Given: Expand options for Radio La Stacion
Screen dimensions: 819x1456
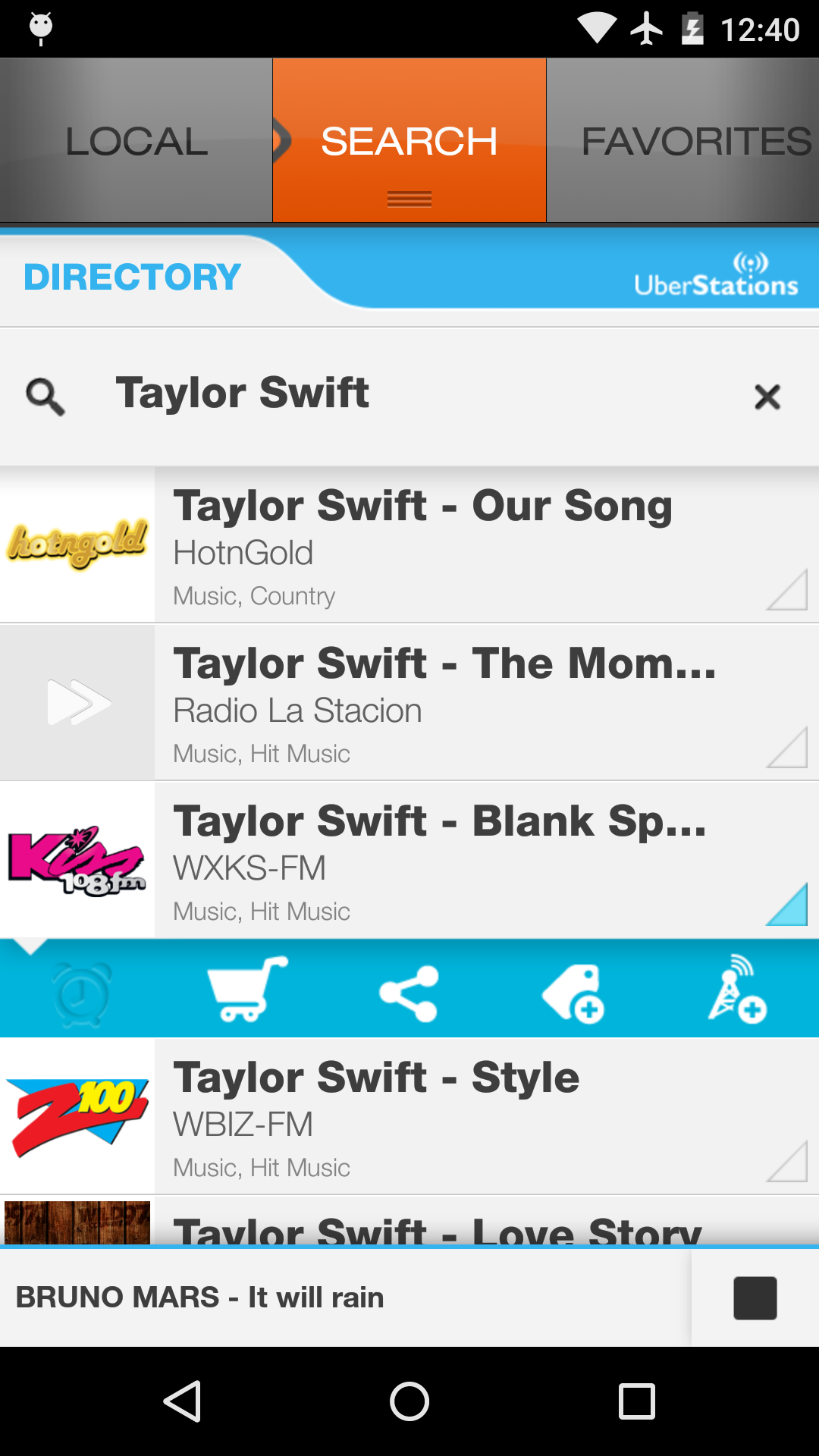Looking at the screenshot, I should click(787, 748).
